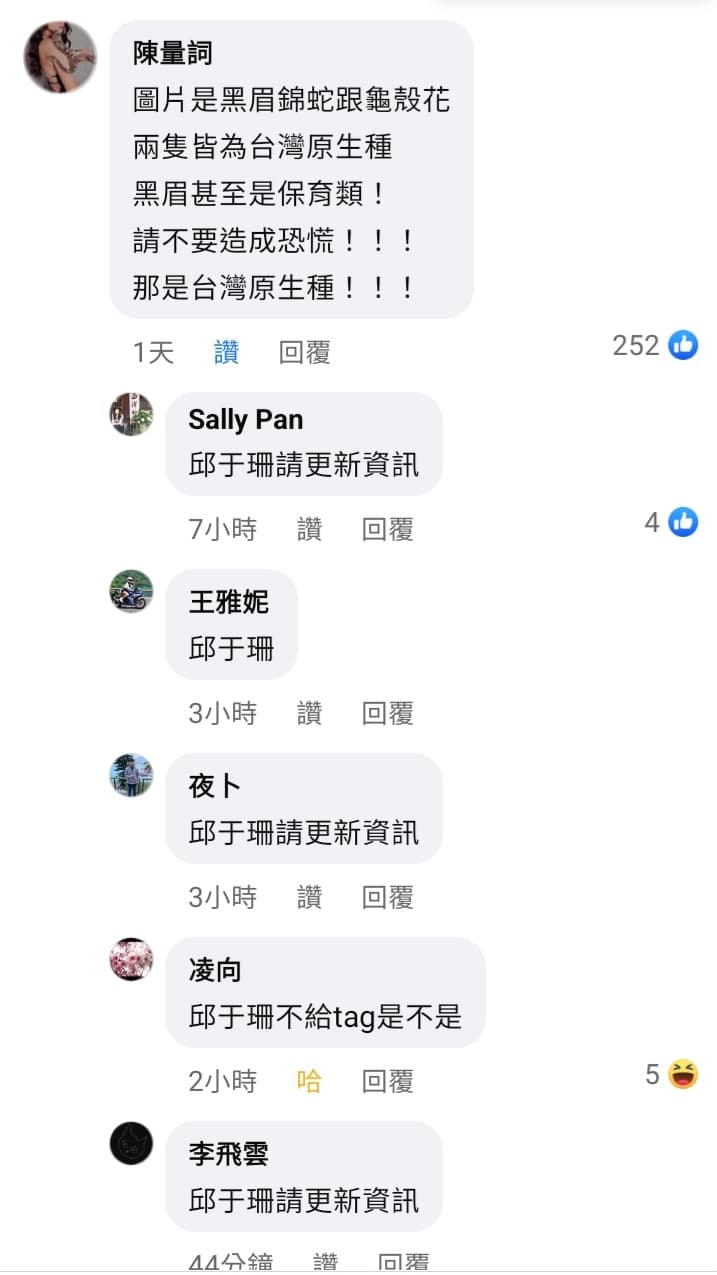Viewport: 717px width, 1275px height.
Task: Like 王雅妮's reply
Action: click(x=309, y=713)
